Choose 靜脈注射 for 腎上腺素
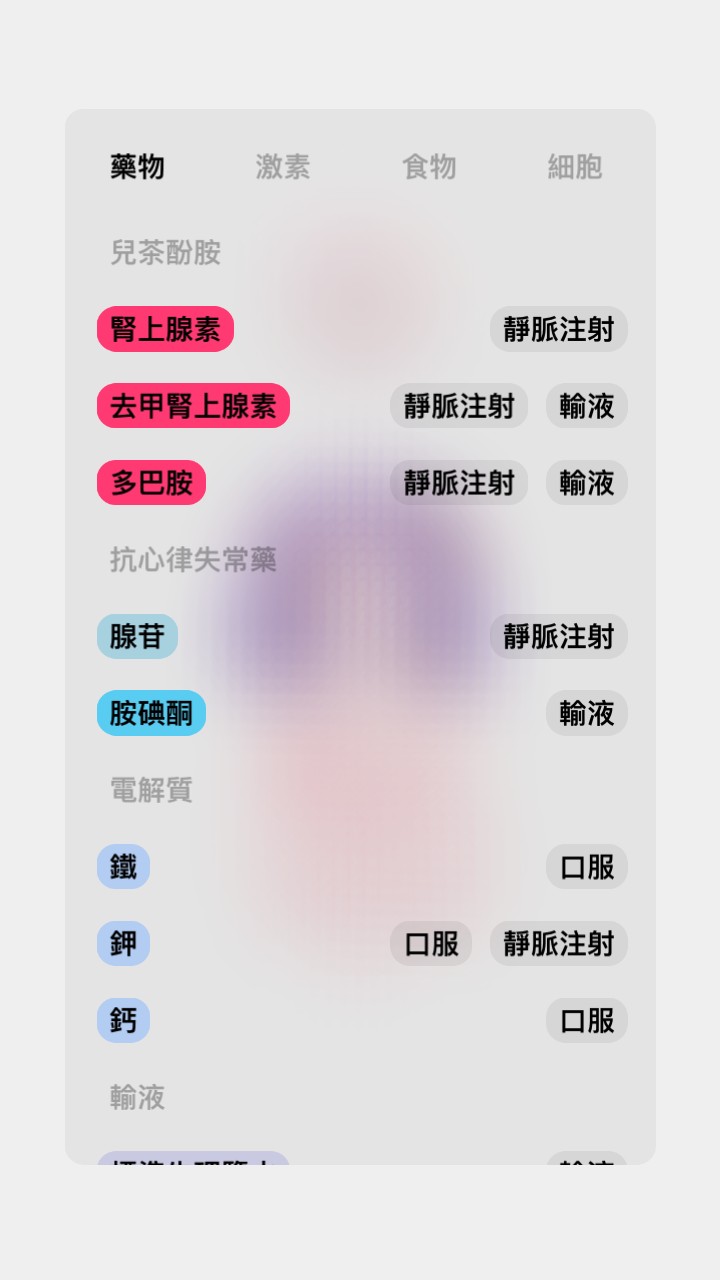Image resolution: width=720 pixels, height=1280 pixels. click(x=559, y=329)
